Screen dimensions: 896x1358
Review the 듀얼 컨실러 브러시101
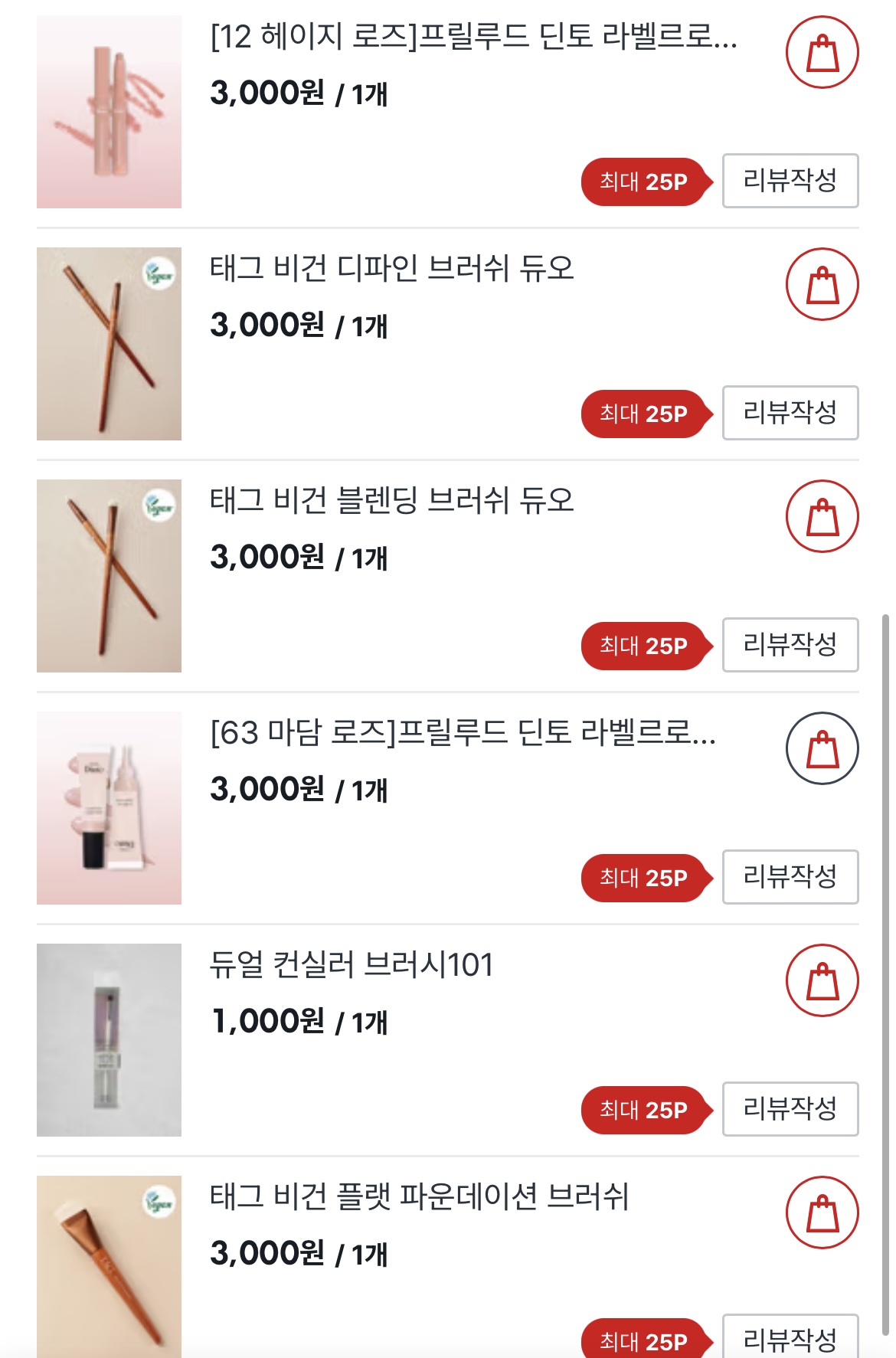pyautogui.click(x=790, y=1109)
